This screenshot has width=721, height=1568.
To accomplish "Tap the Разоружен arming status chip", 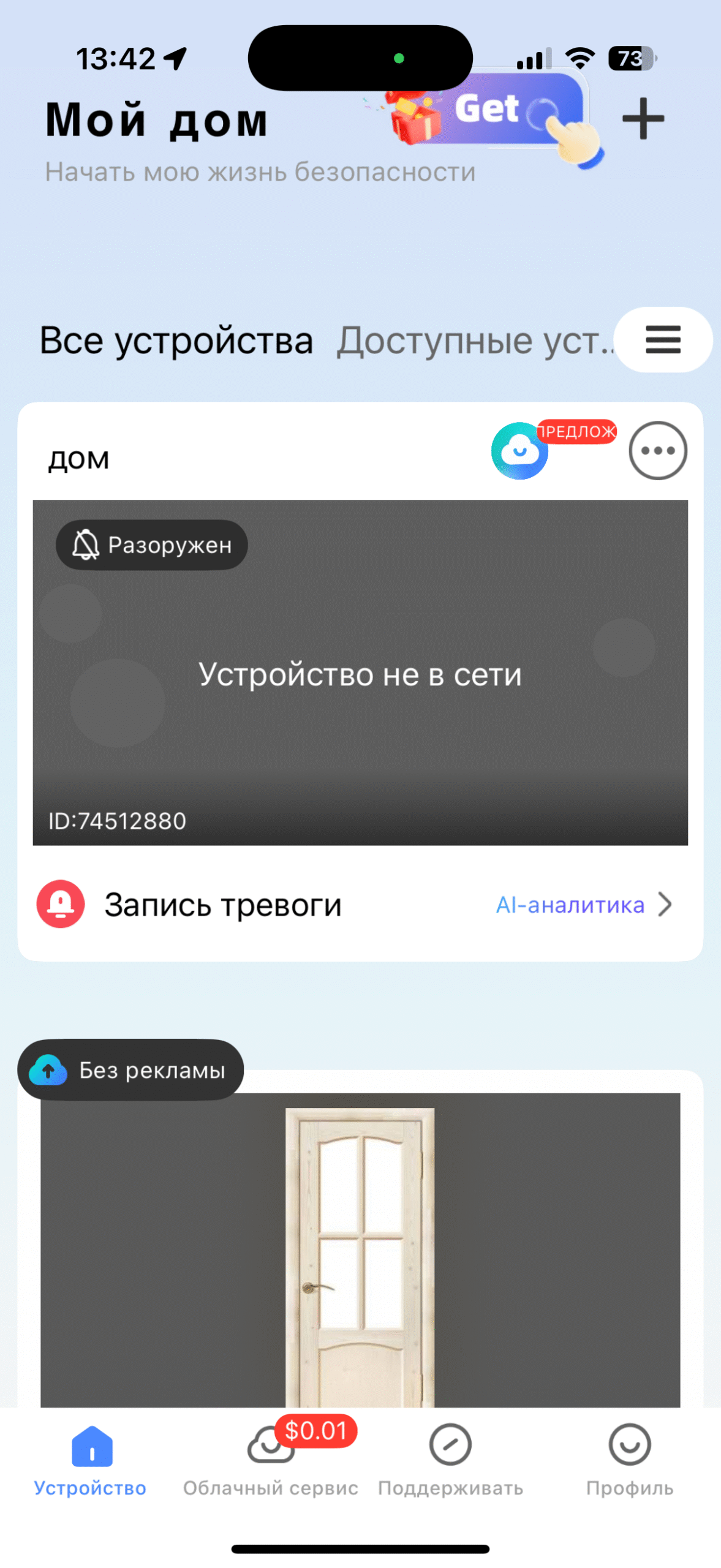I will 152,545.
